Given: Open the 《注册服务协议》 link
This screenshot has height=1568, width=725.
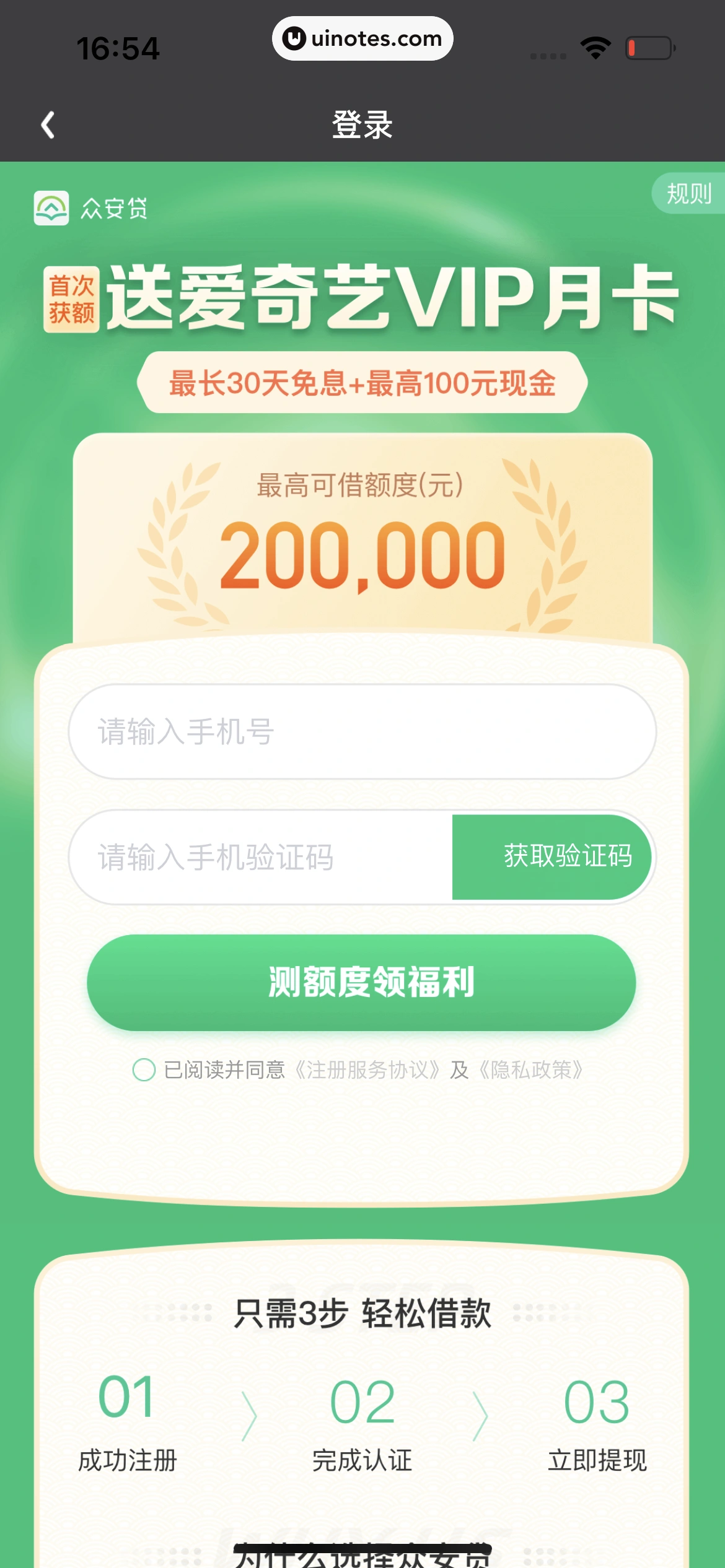Looking at the screenshot, I should (367, 1069).
